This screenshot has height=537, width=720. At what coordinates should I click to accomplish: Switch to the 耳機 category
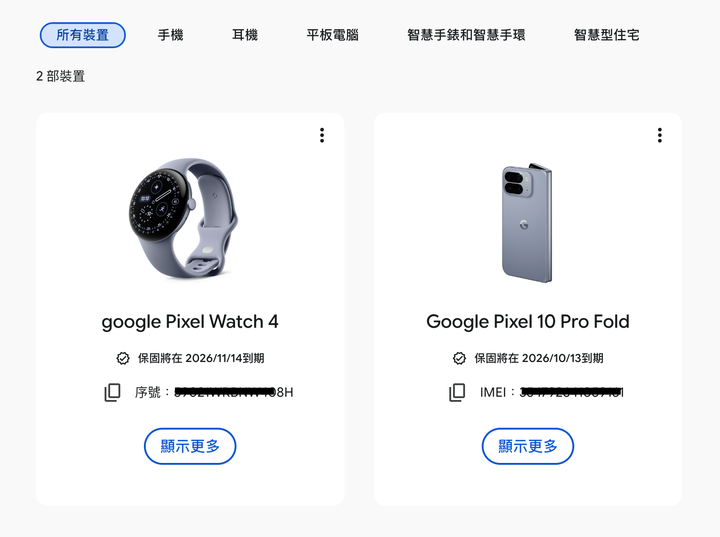tap(245, 35)
